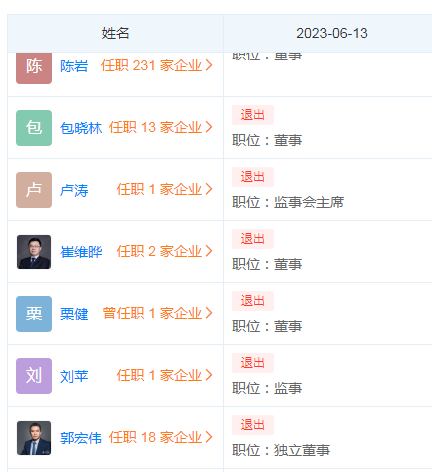This screenshot has width=432, height=472.
Task: Open 刘苹's profile name link
Action: [x=74, y=376]
